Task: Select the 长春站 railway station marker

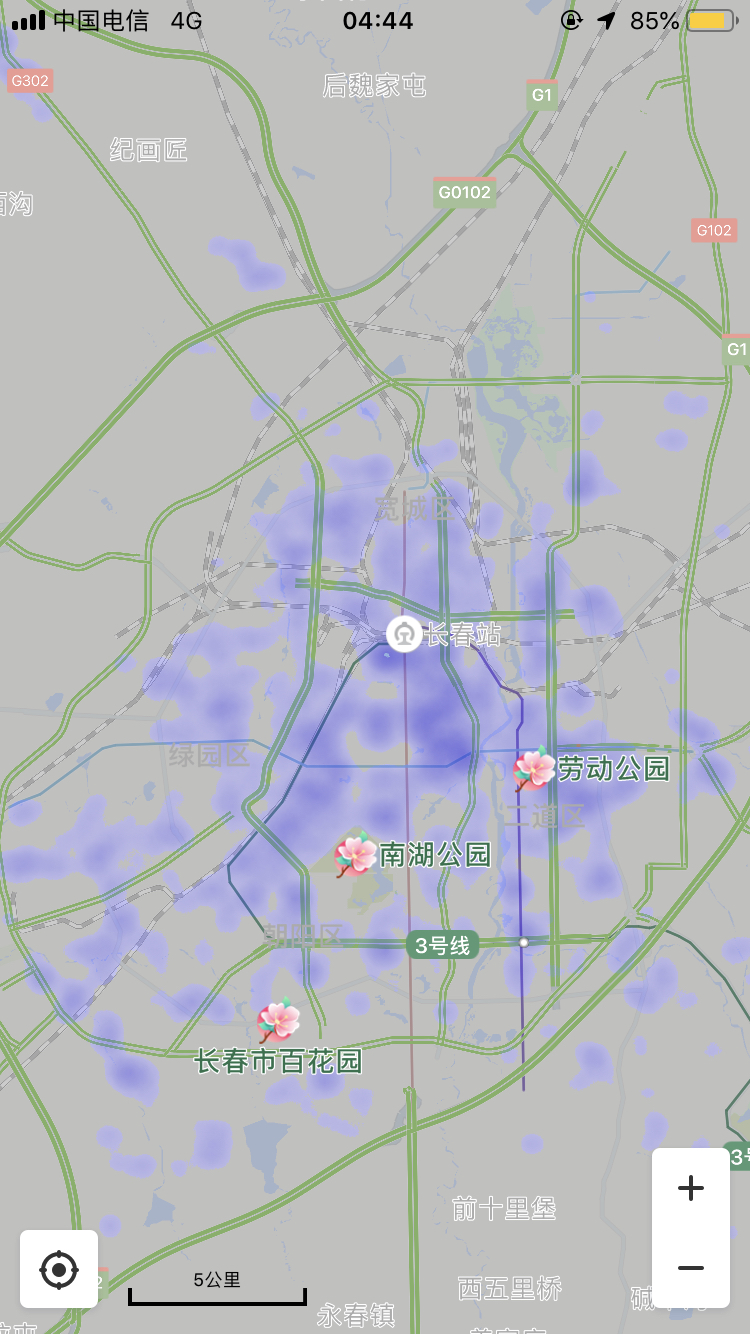Action: 404,634
